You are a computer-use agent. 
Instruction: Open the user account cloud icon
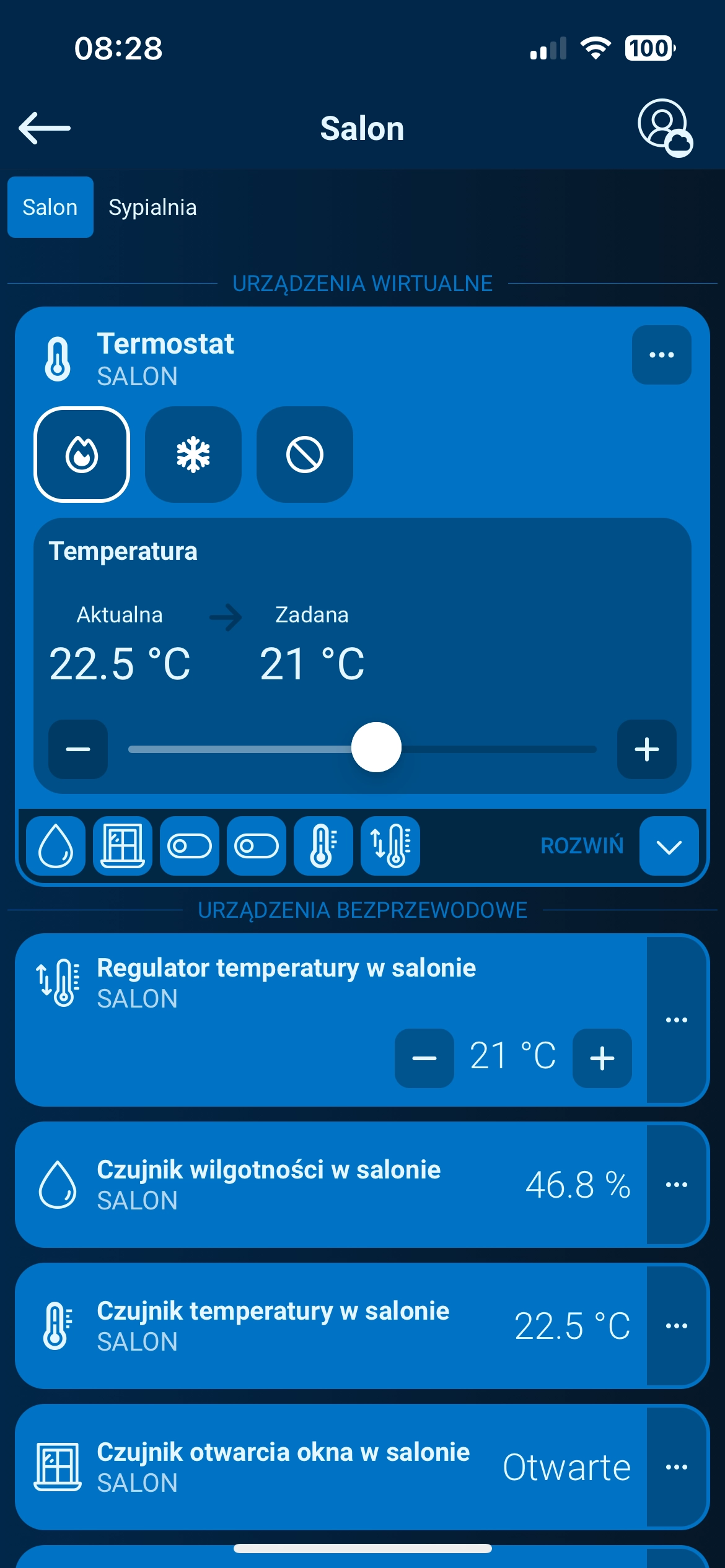point(664,127)
